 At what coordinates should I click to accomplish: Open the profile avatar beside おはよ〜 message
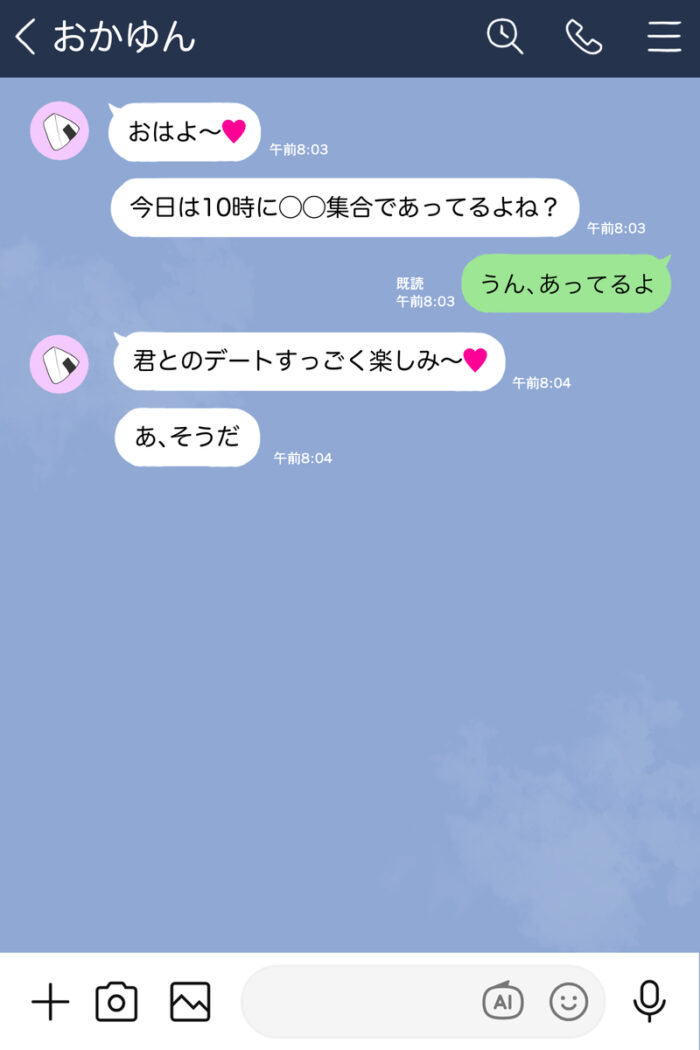[60, 131]
